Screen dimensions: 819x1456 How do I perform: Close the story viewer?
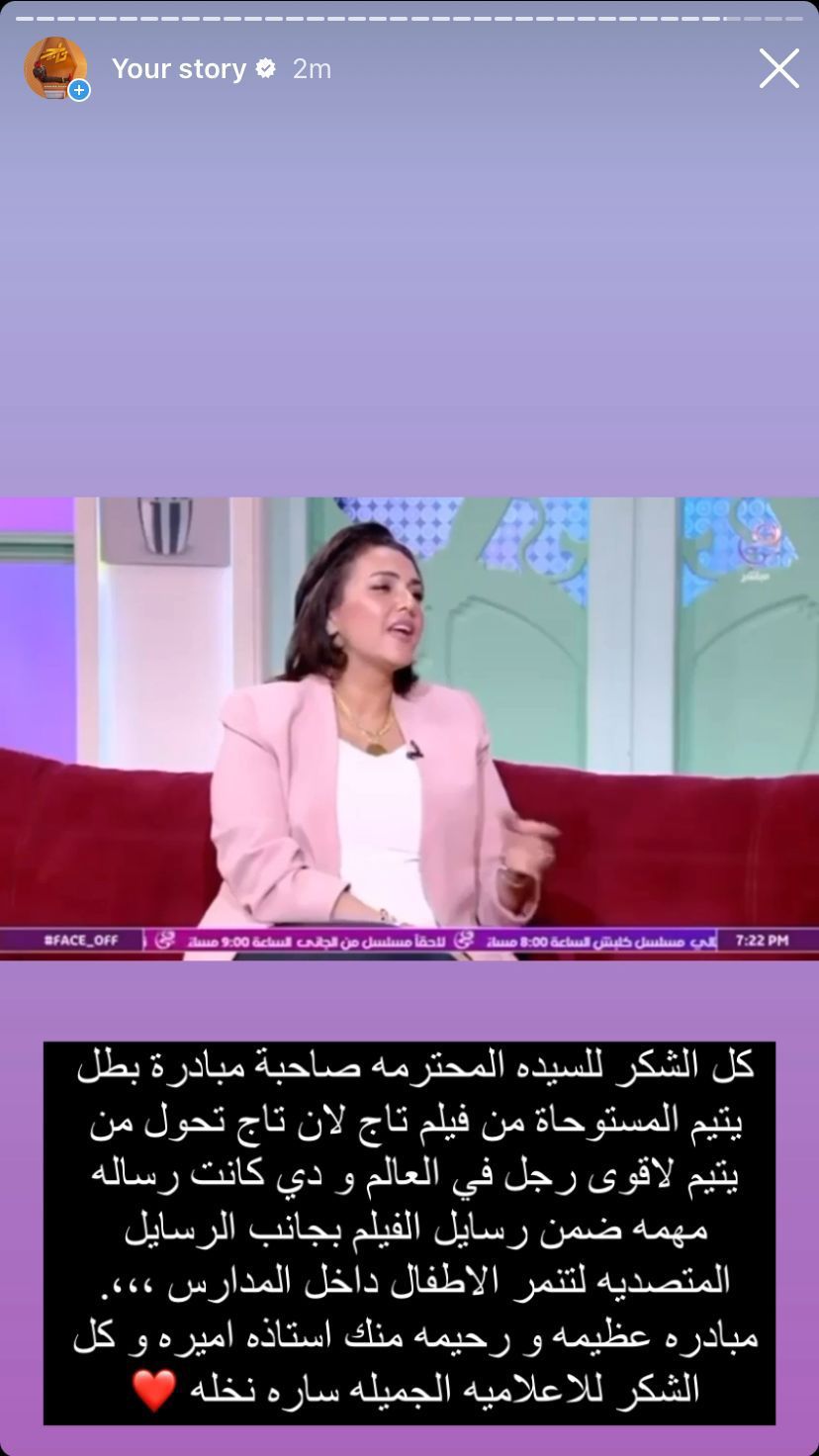tap(778, 68)
